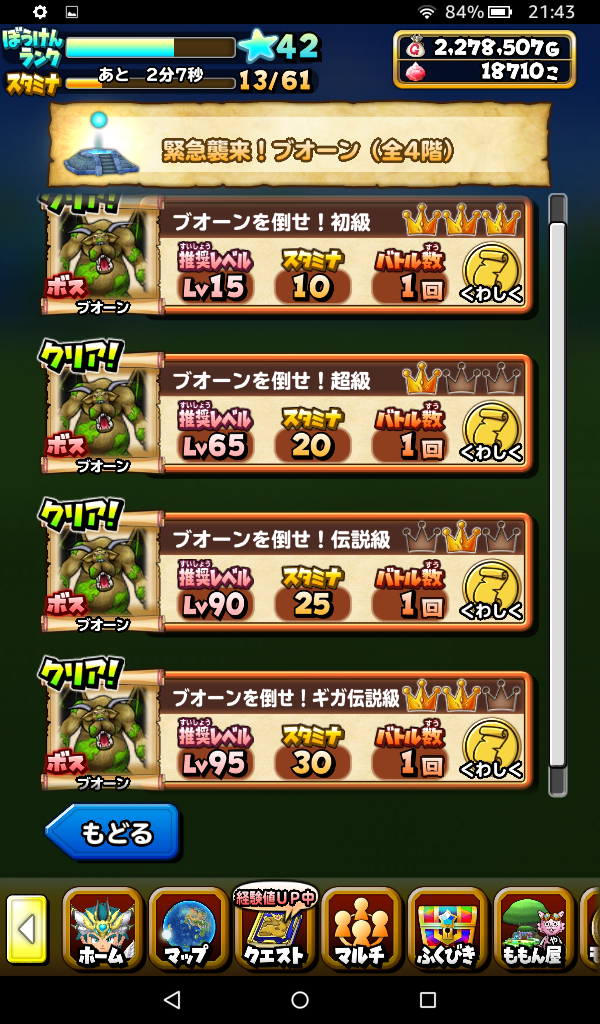Open the マップ tab

[187, 929]
